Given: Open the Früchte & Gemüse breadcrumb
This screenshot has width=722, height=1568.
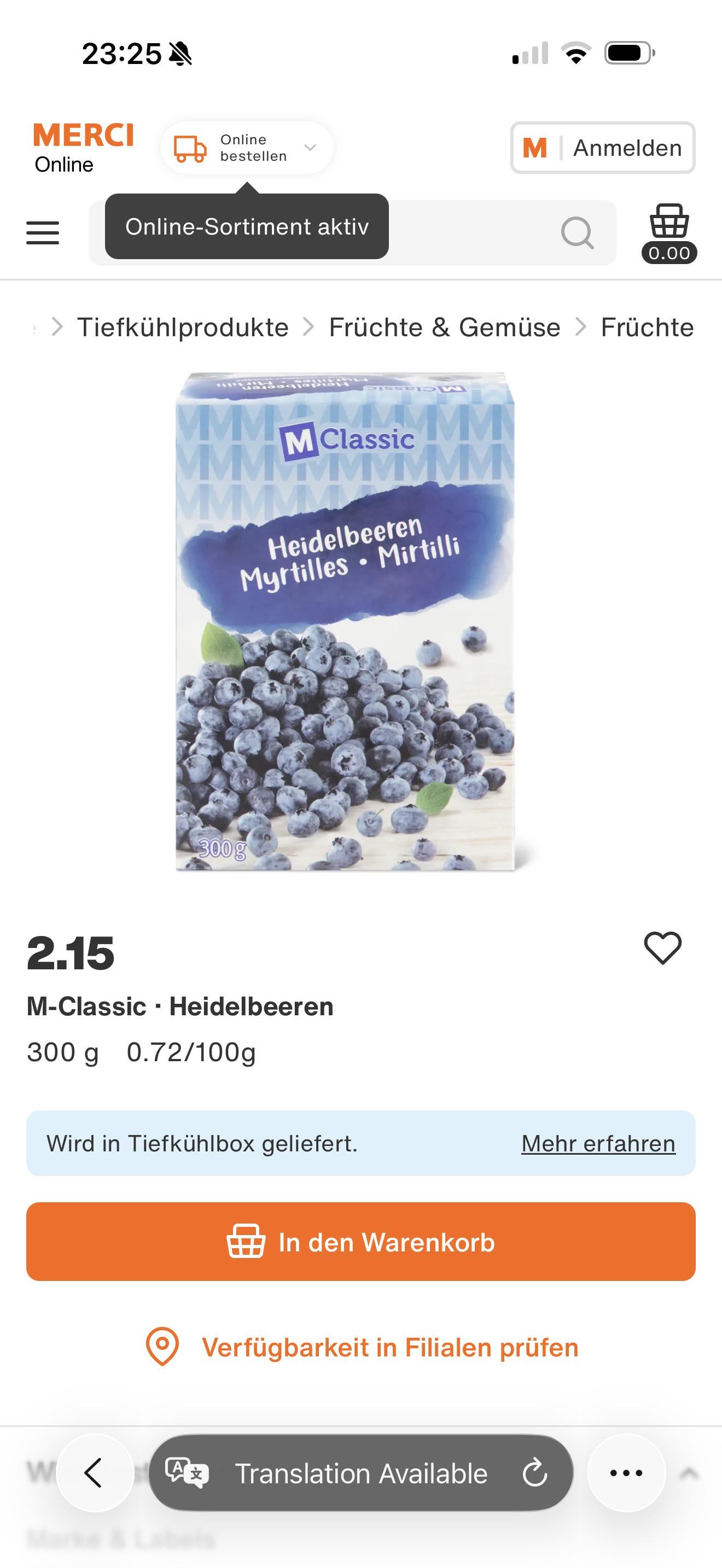Looking at the screenshot, I should click(x=444, y=327).
